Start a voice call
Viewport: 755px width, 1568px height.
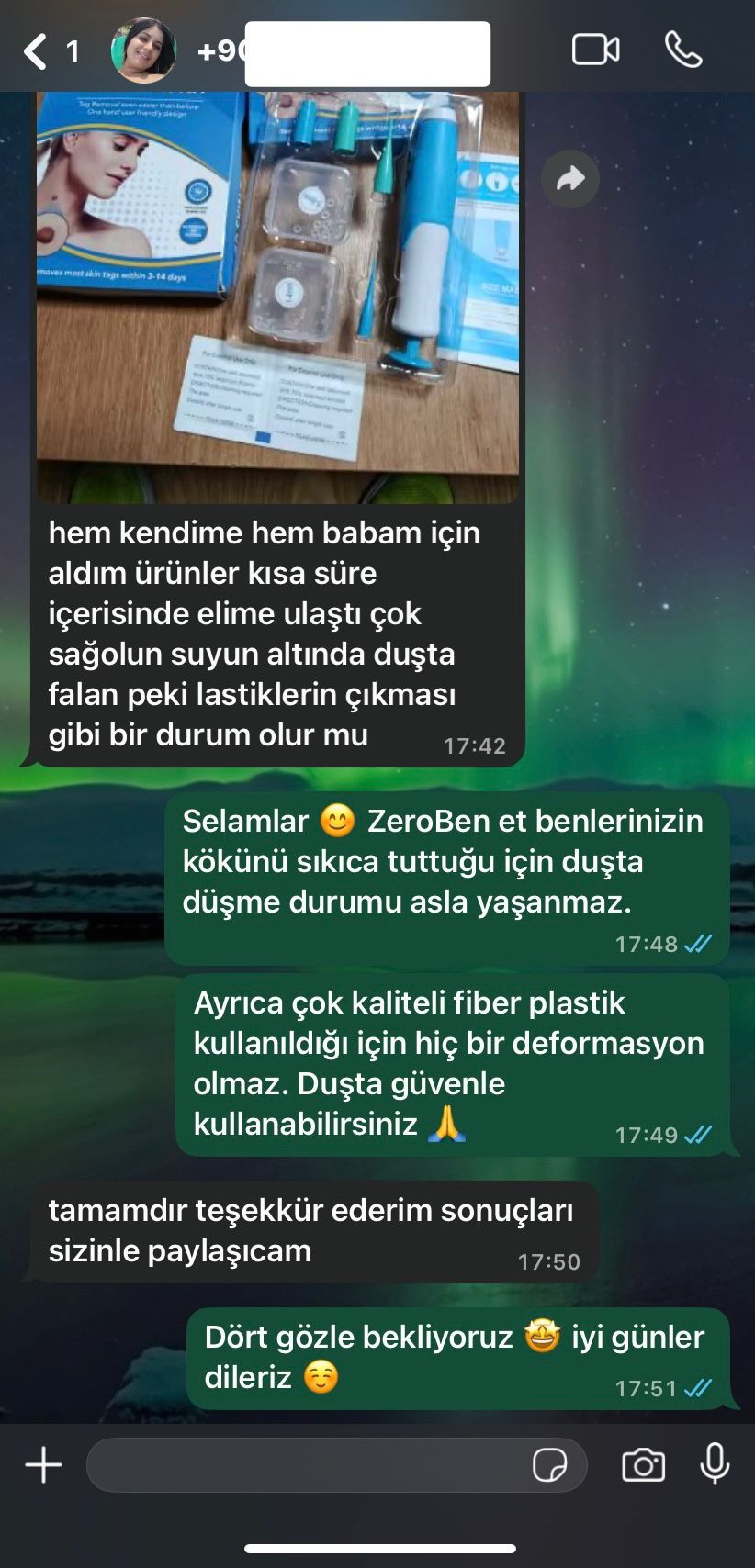(x=683, y=50)
